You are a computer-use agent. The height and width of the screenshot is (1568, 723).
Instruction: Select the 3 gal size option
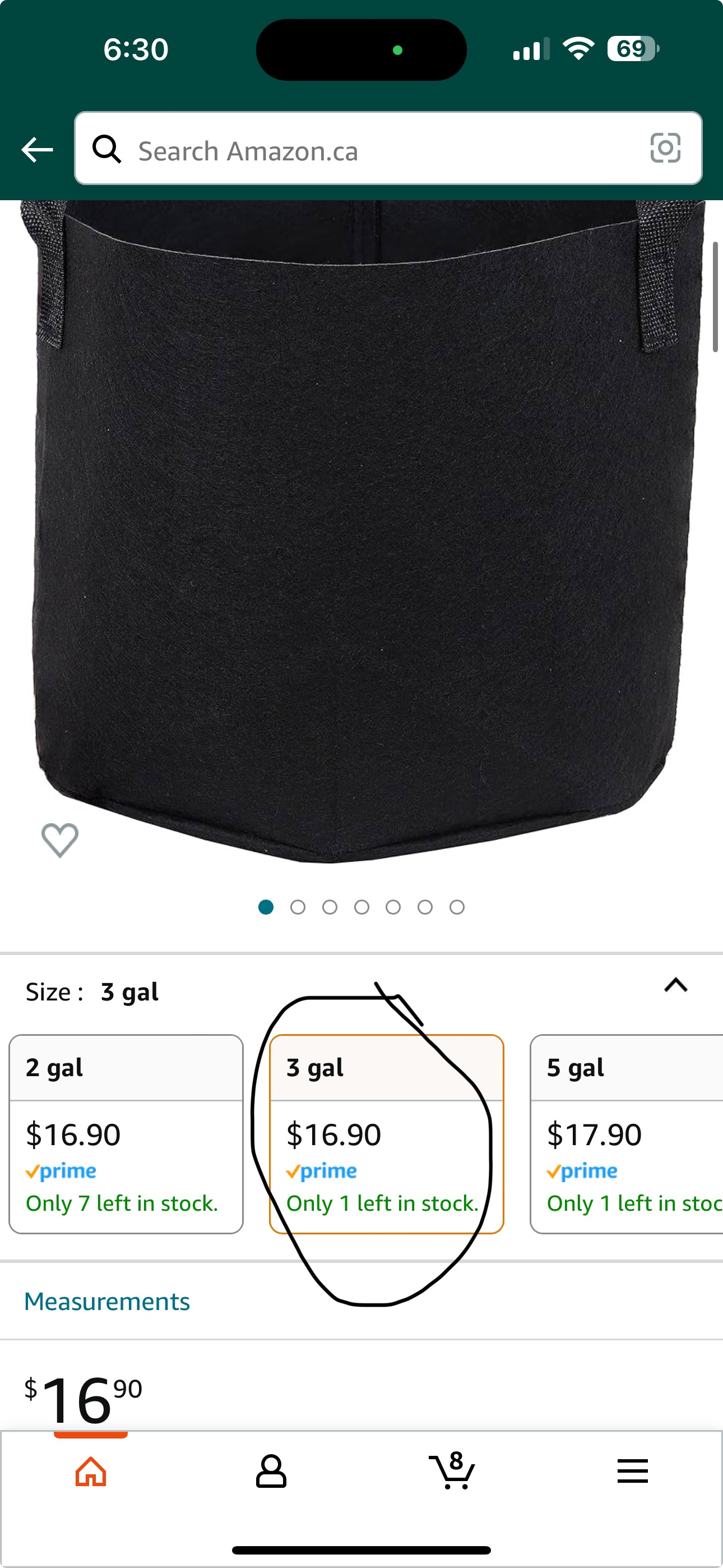386,1133
